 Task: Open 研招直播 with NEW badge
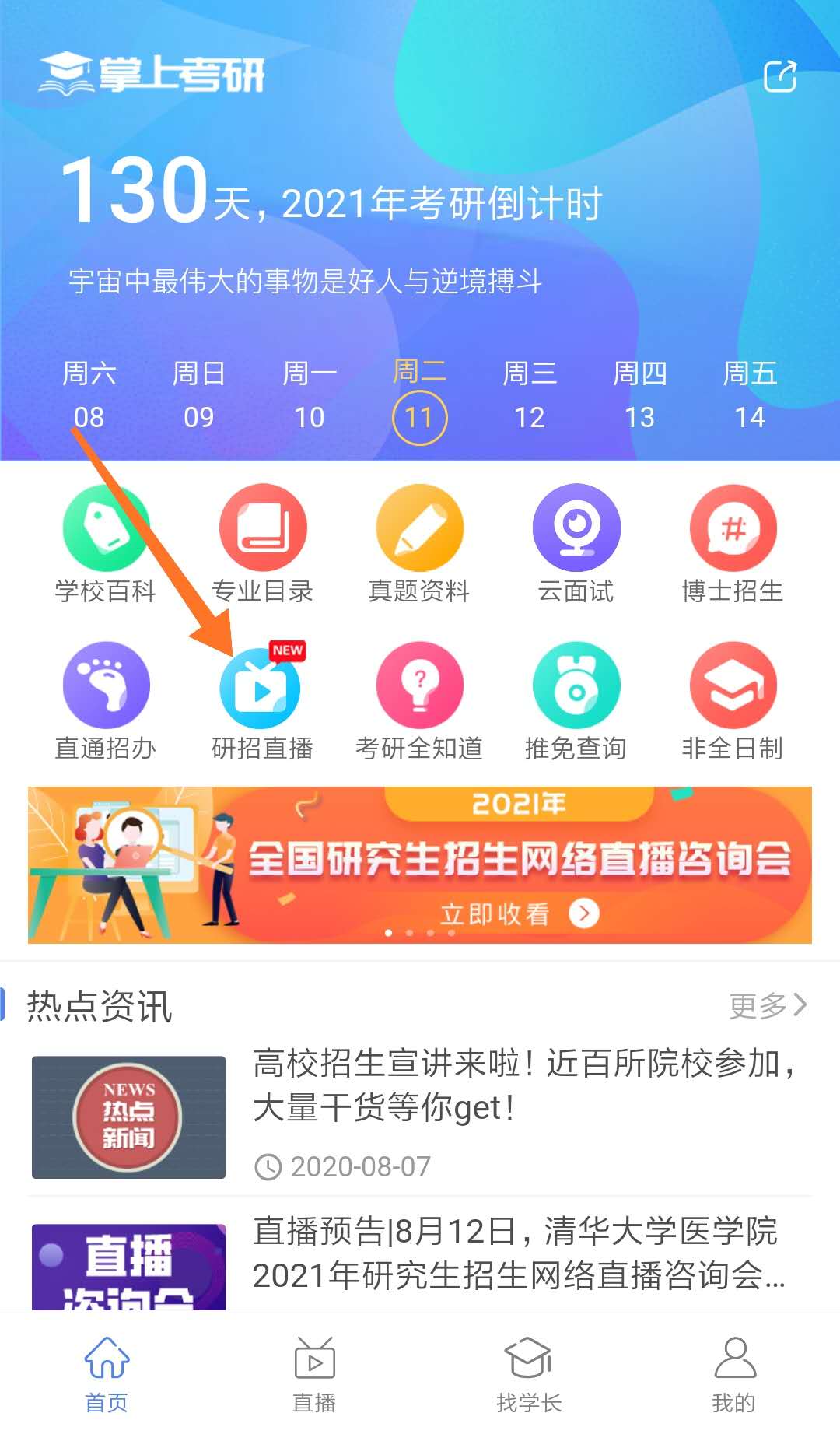262,700
